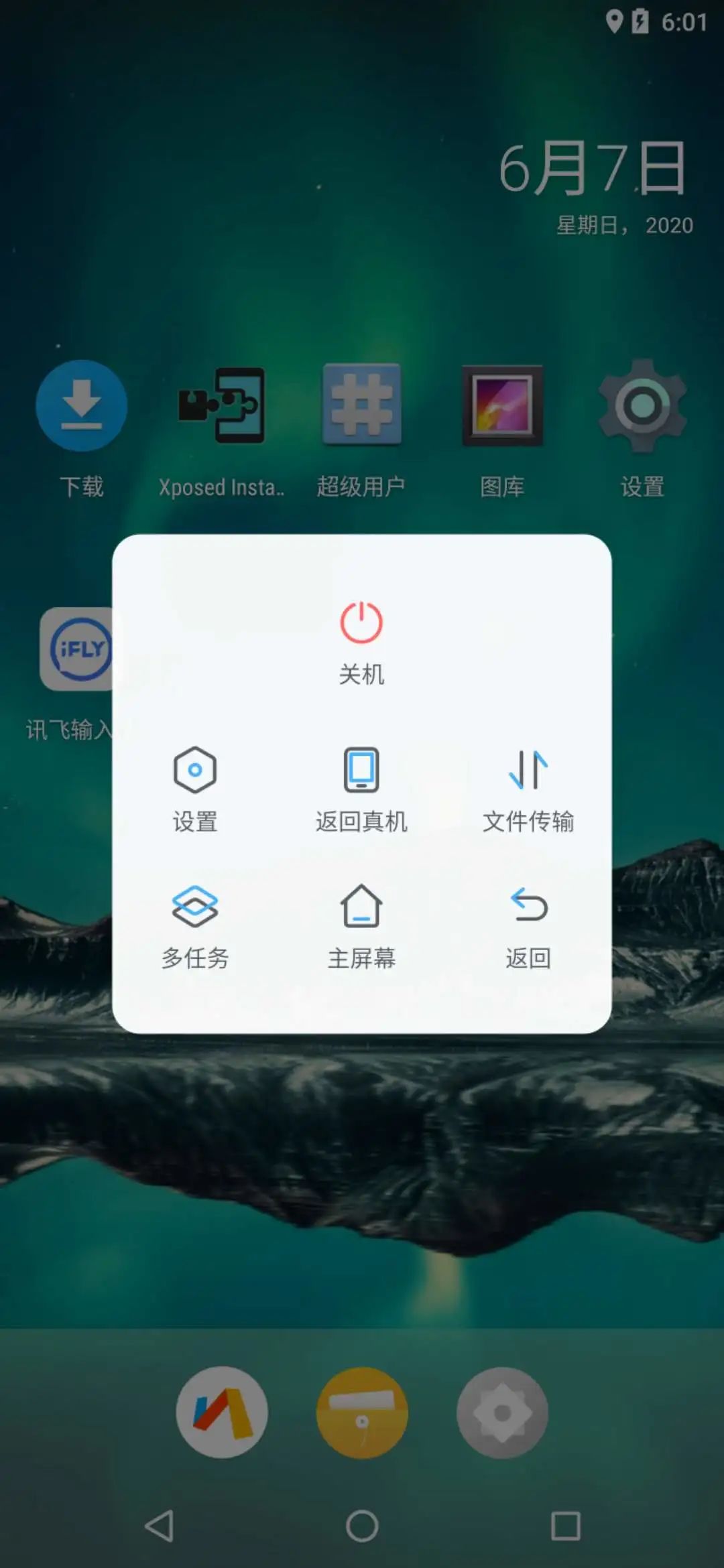The image size is (724, 1568).
Task: Open the colorful N dock app
Action: coord(222,1413)
